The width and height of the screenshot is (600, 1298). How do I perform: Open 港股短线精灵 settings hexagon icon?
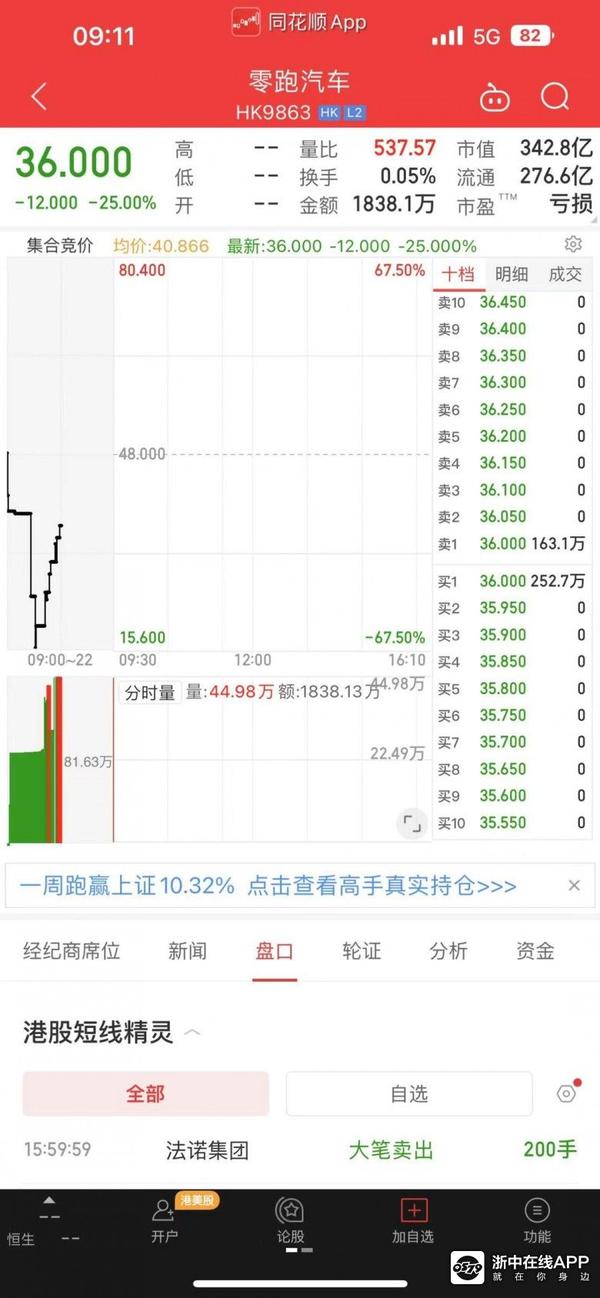[x=567, y=1094]
